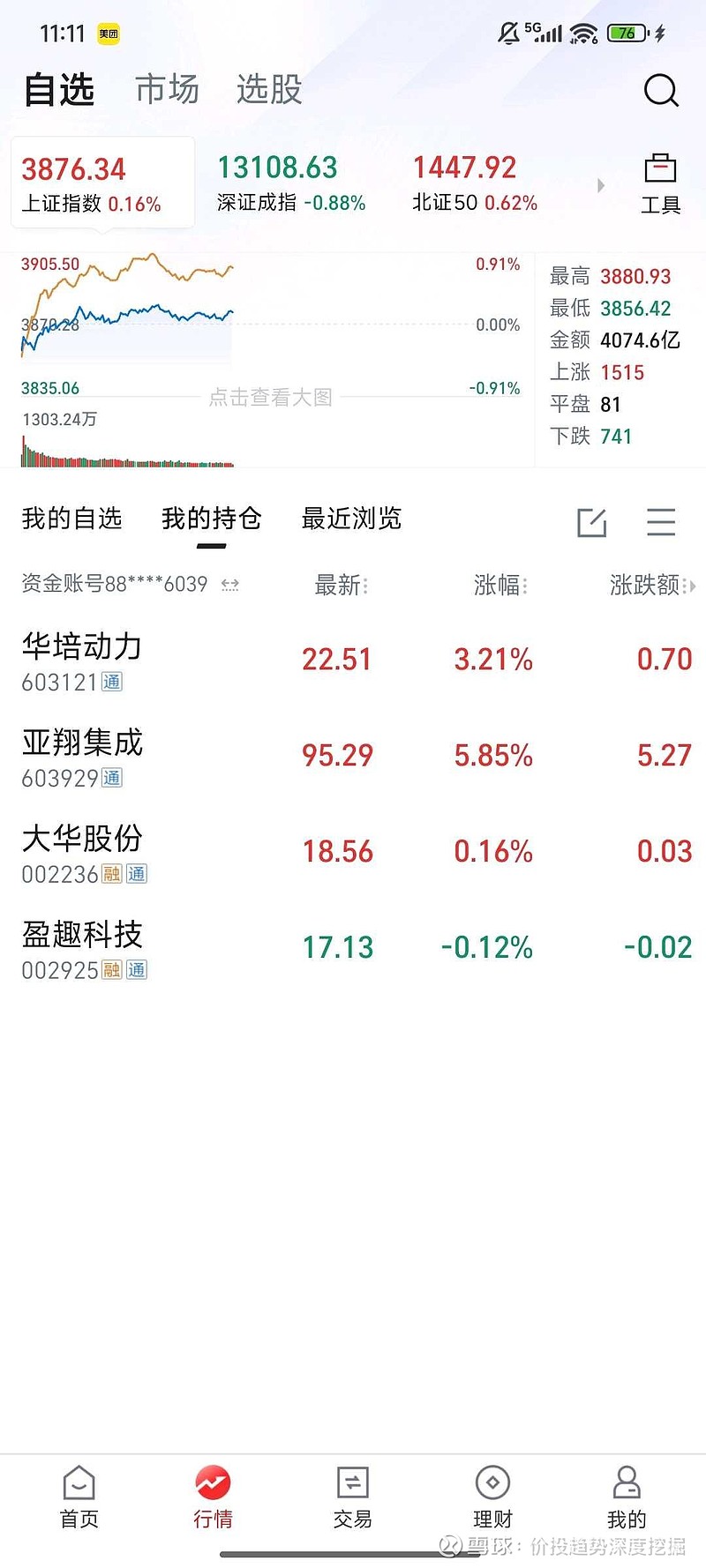Sort stocks by 涨幅 column
Screen dimensions: 706x1568
[x=499, y=585]
